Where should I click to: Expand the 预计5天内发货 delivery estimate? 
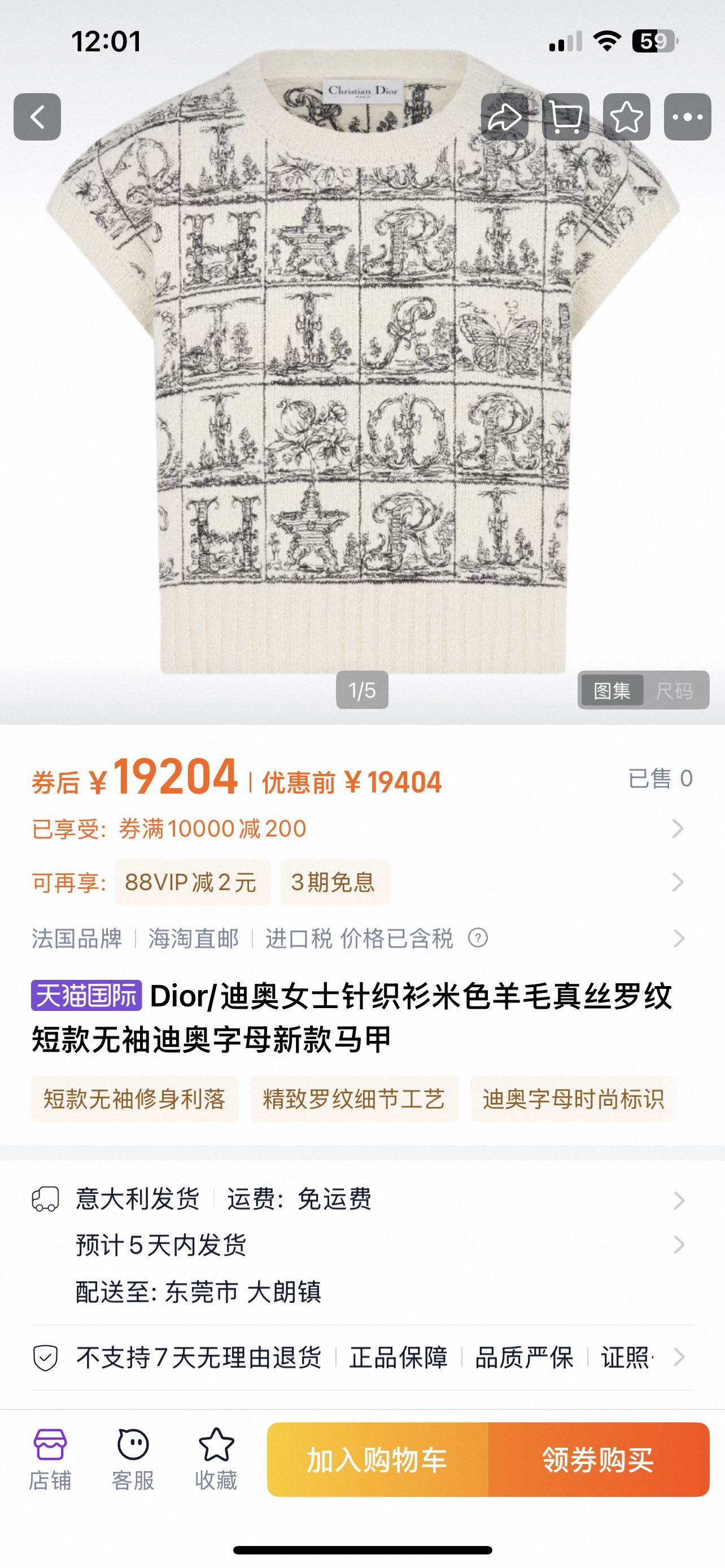[x=359, y=1245]
